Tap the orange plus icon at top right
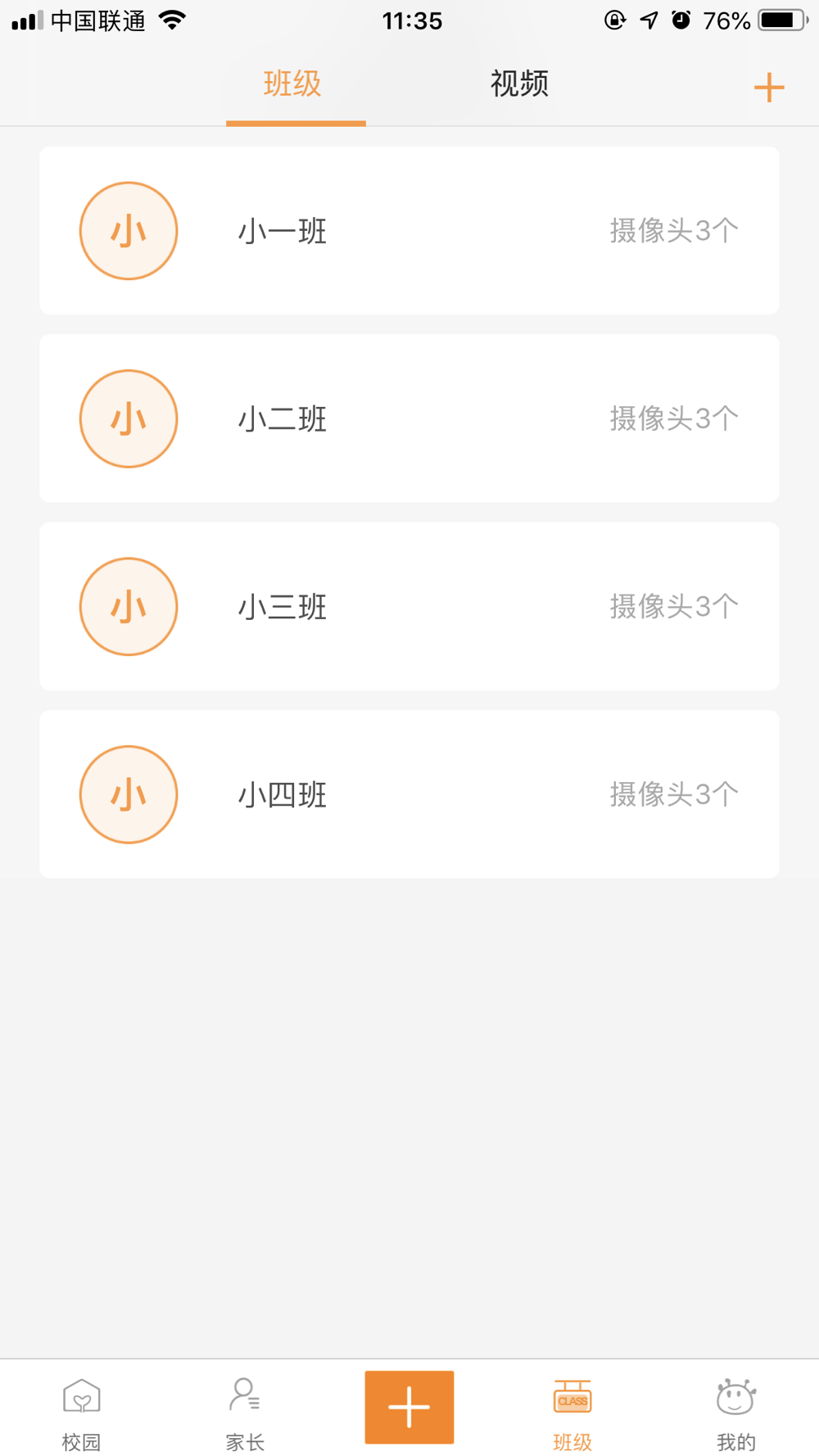819x1456 pixels. pyautogui.click(x=768, y=88)
